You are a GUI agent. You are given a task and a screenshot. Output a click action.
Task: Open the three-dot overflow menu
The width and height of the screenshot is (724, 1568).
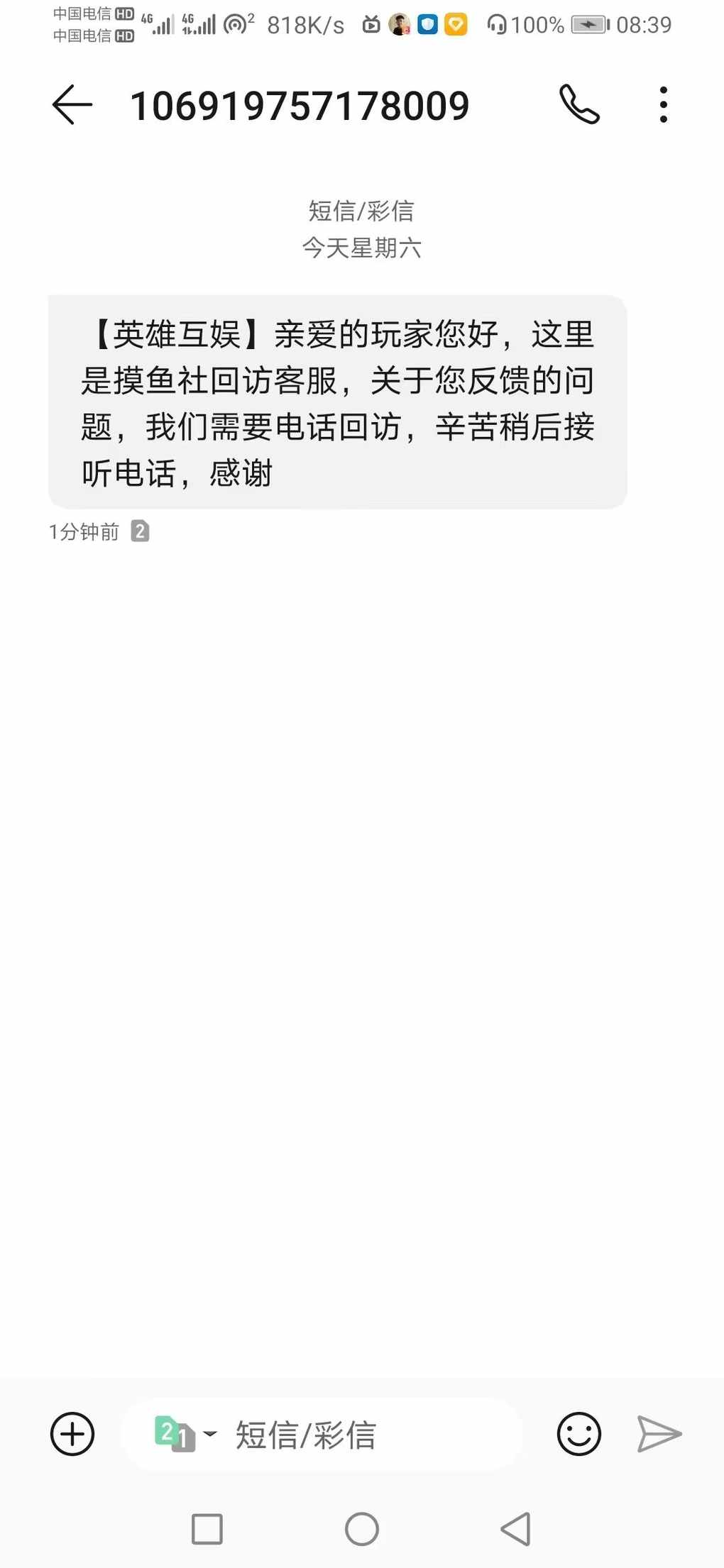(663, 105)
